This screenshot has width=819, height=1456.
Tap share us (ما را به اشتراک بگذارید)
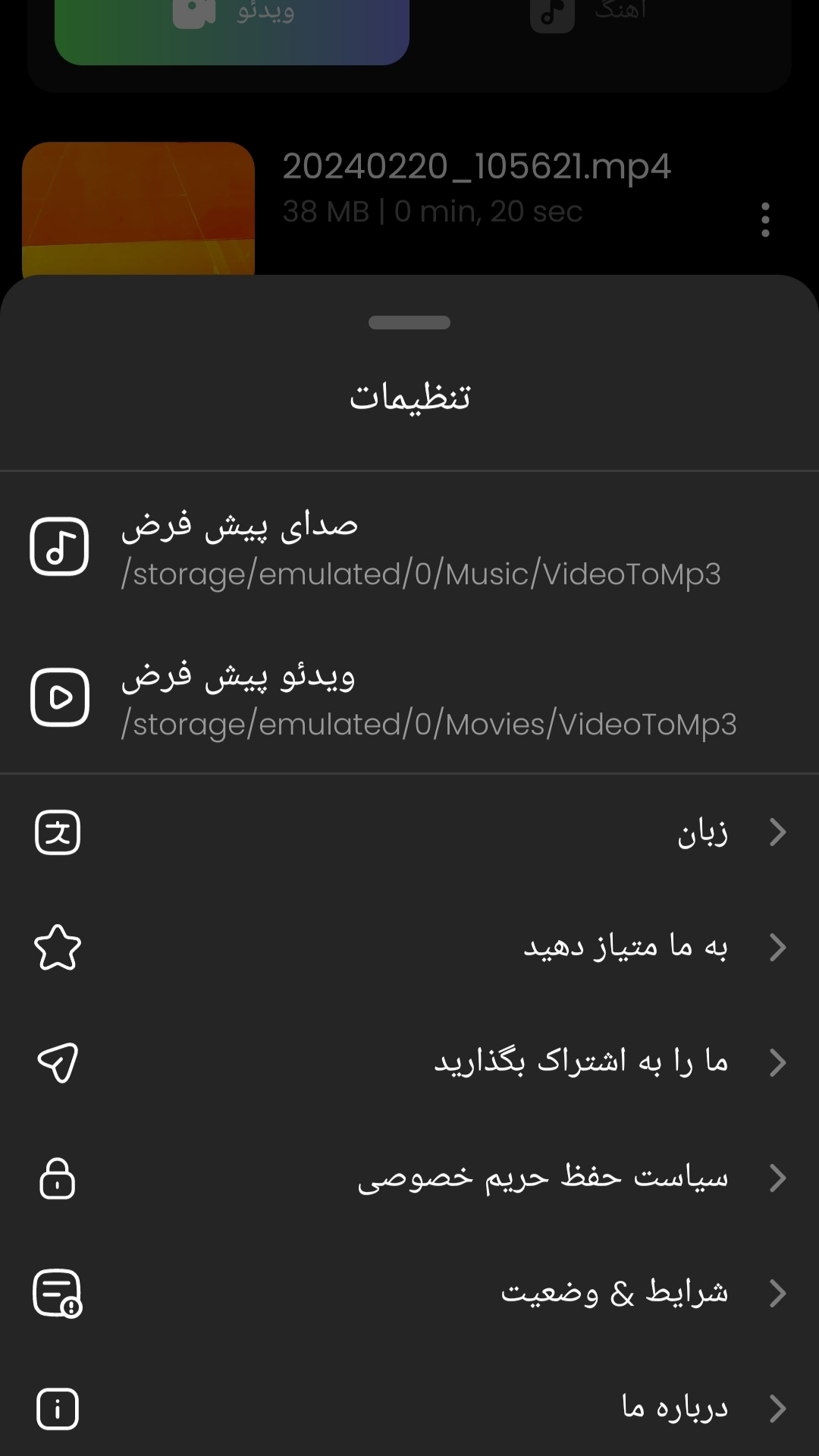click(x=409, y=1062)
